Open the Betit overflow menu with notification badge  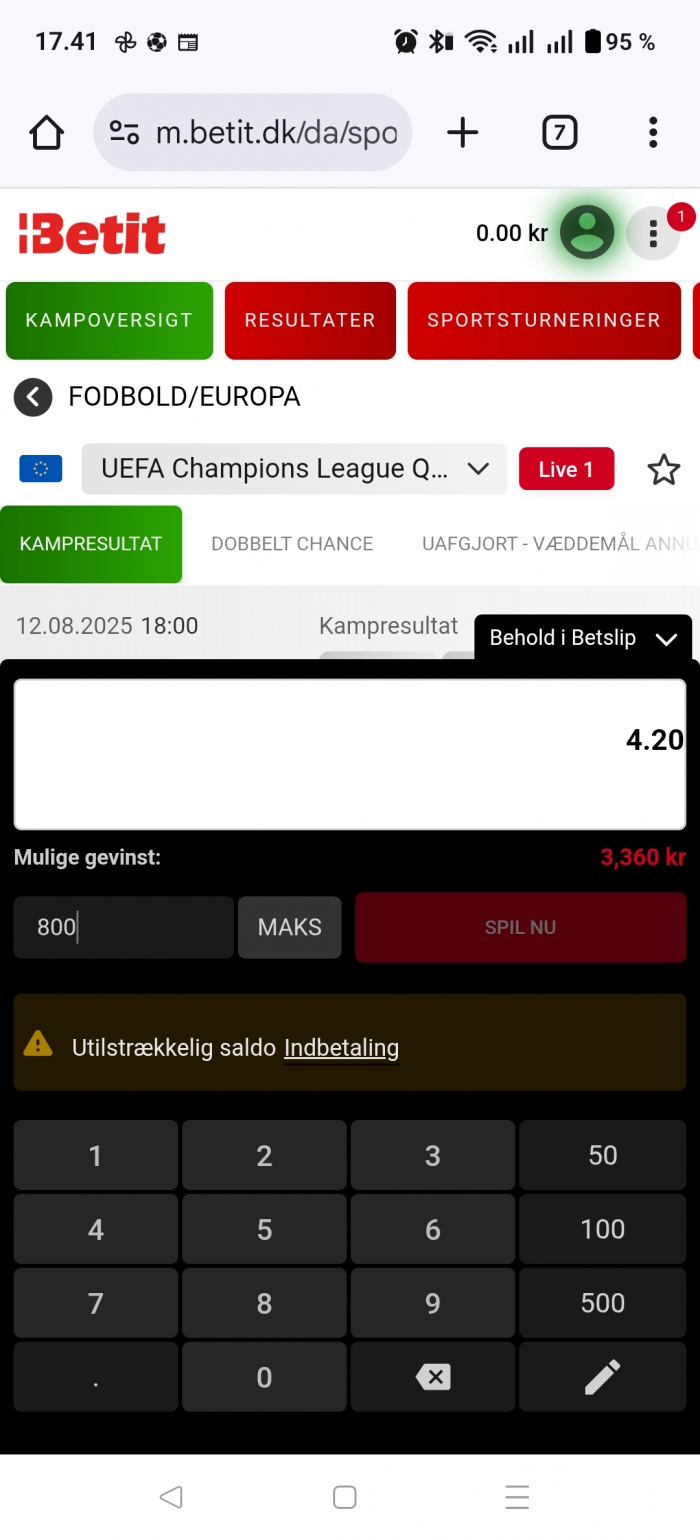(x=653, y=233)
